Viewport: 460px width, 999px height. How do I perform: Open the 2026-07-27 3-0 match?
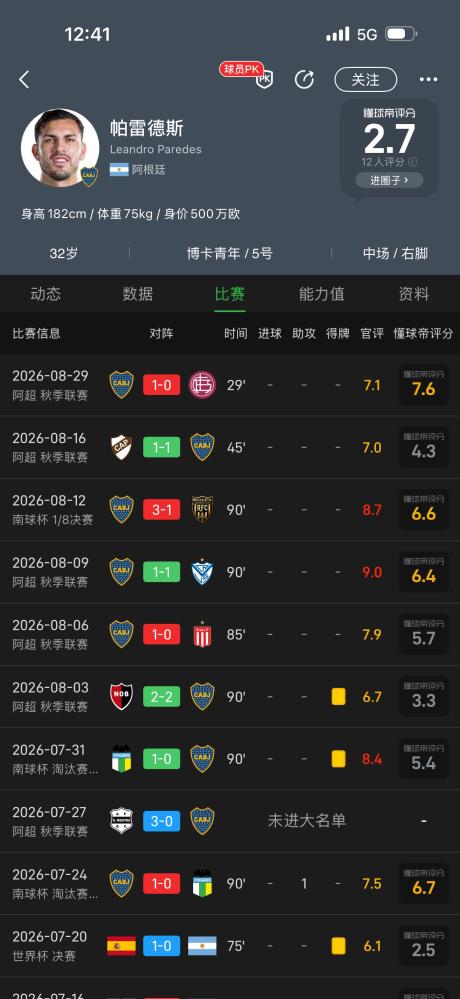[x=230, y=822]
